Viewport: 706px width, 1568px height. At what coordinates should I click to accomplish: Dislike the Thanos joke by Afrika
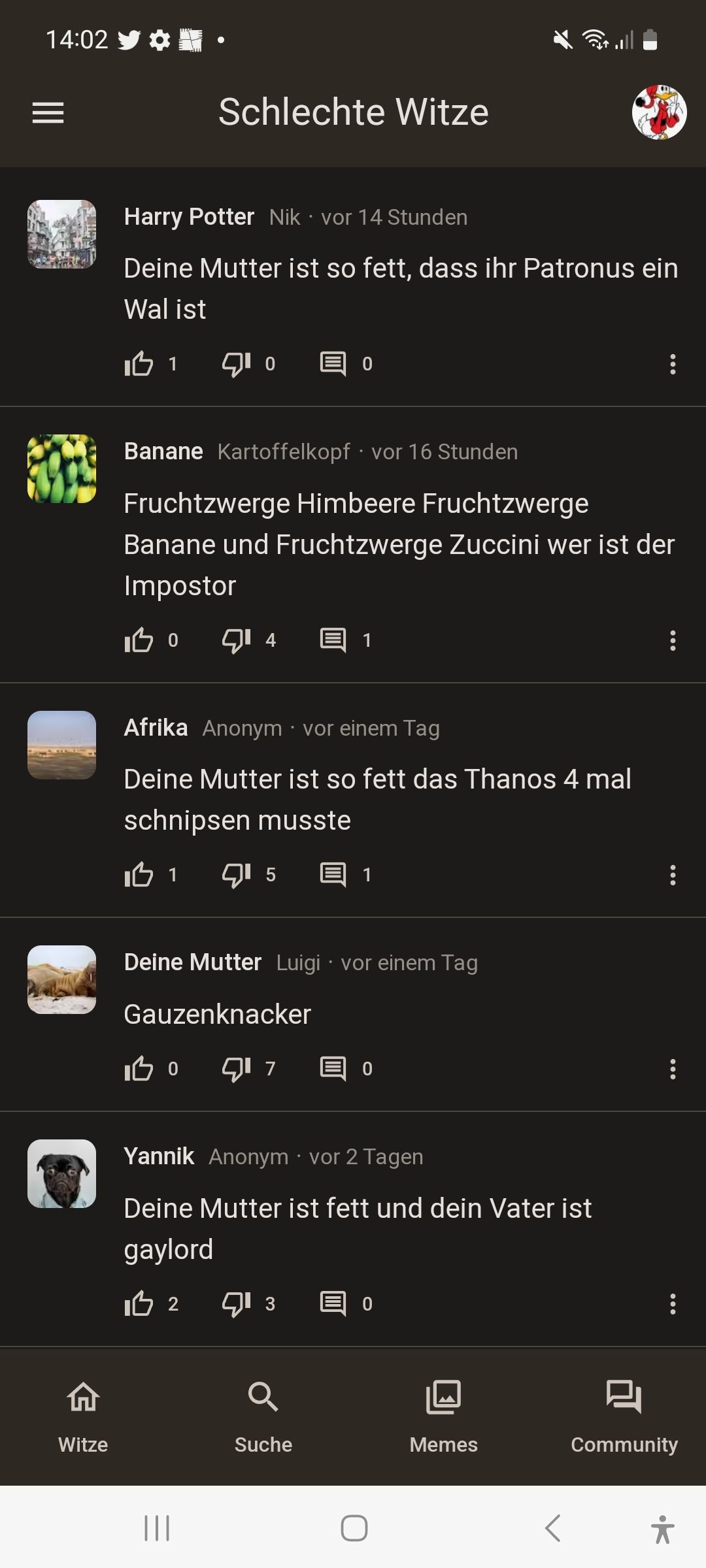click(x=236, y=875)
